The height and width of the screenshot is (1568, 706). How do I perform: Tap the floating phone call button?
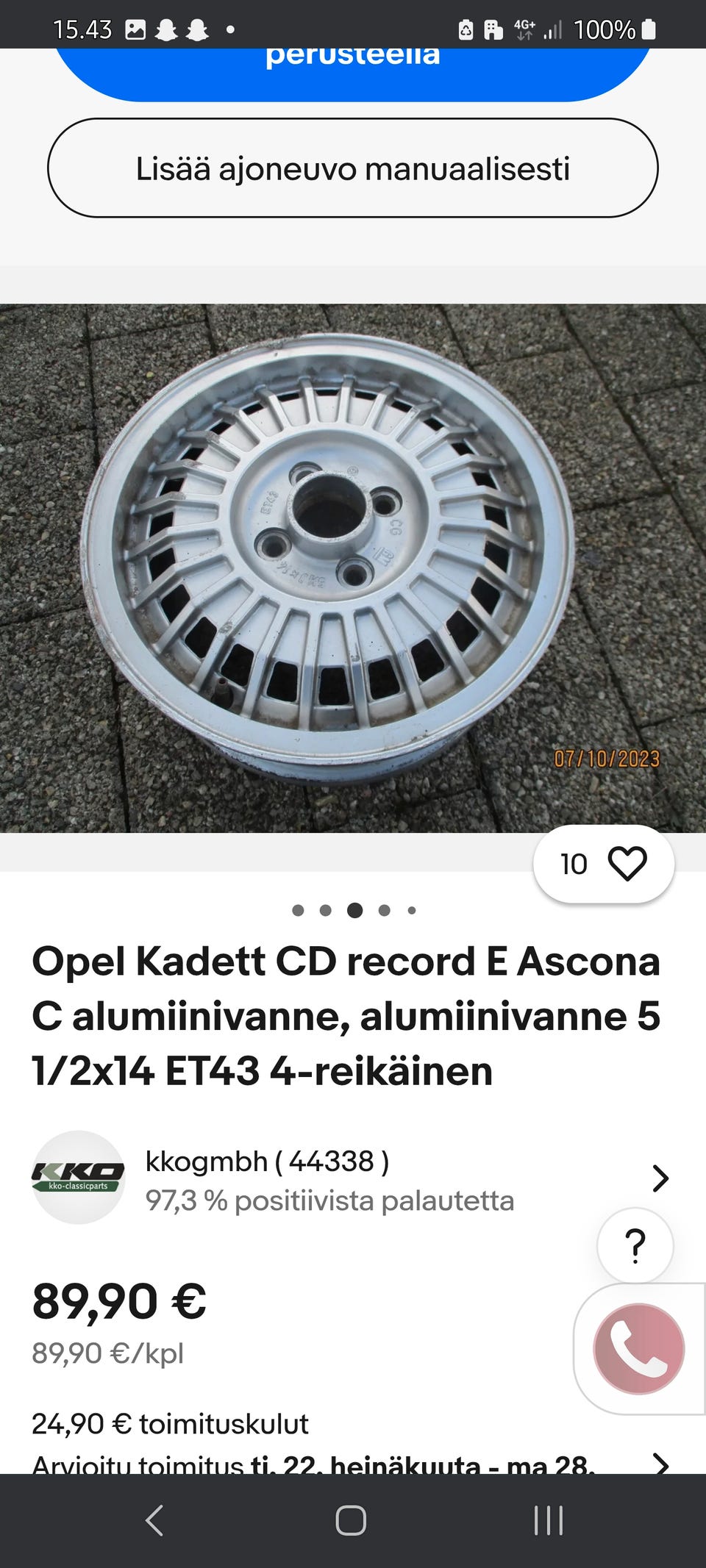tap(639, 1349)
